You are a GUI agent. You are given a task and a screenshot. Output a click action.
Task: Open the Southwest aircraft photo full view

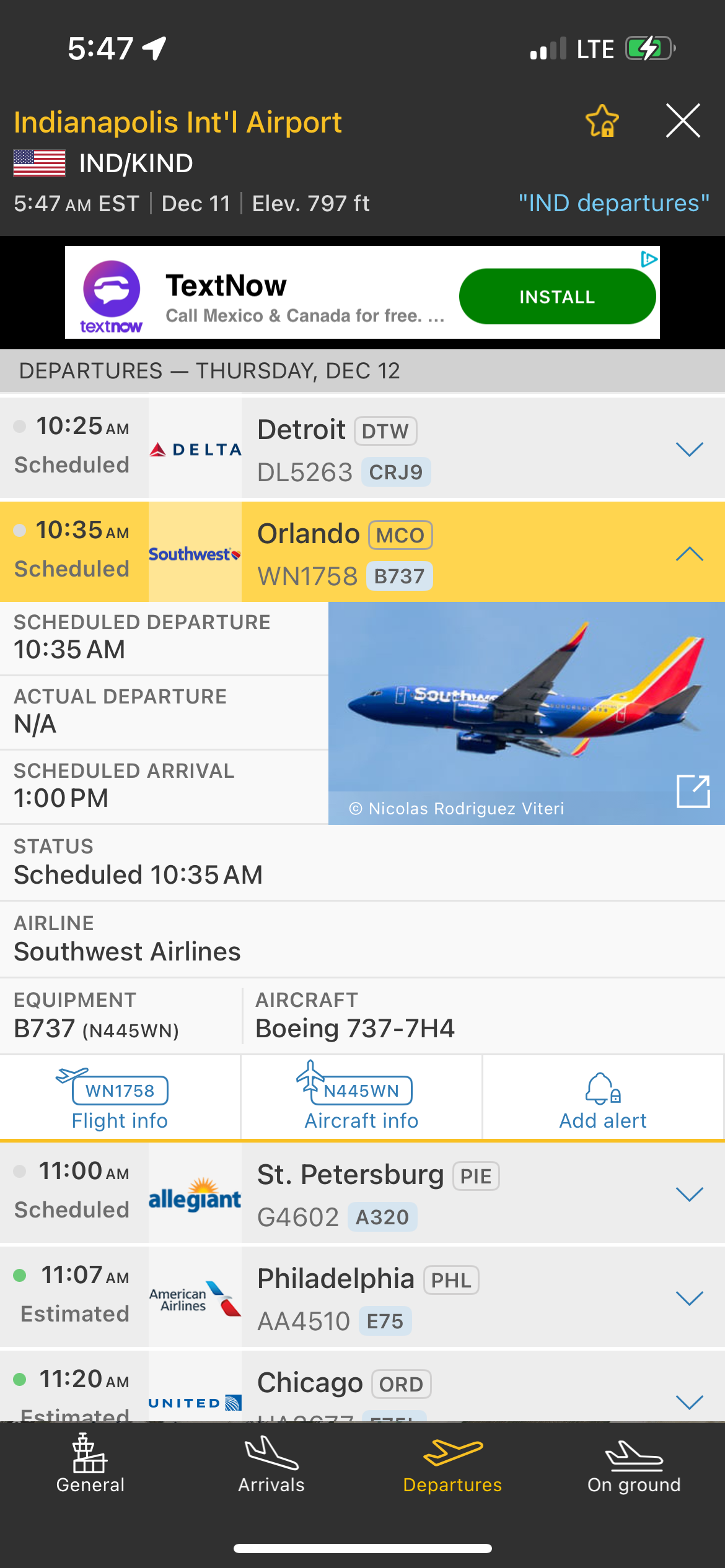pos(693,791)
